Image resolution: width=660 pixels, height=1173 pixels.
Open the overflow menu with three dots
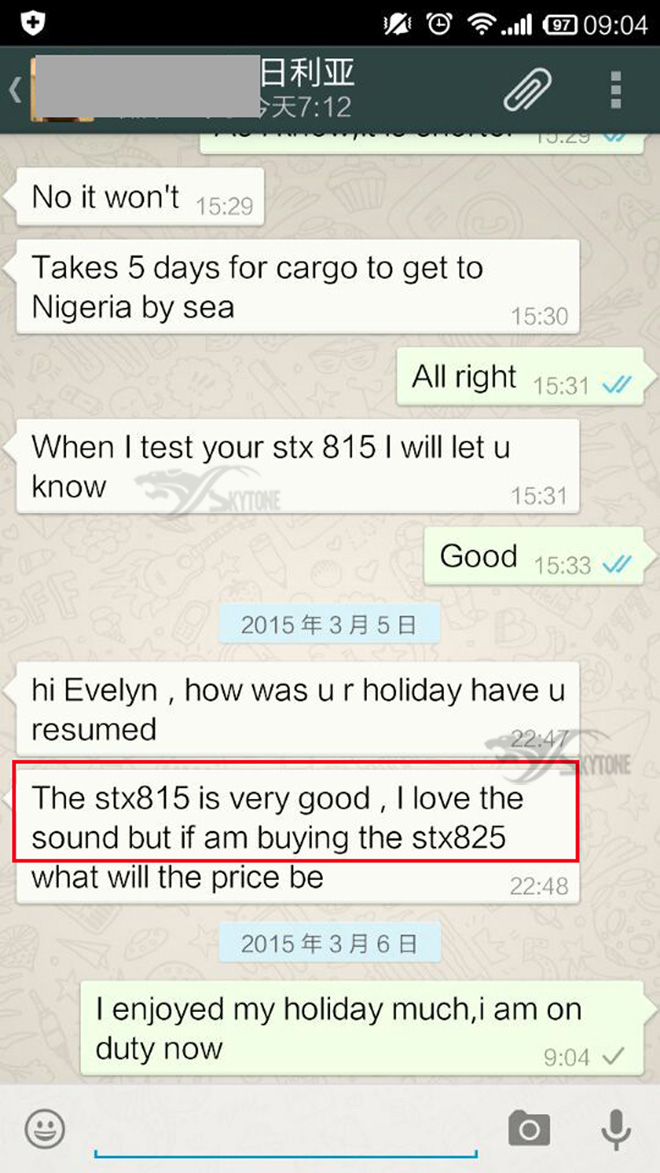[x=616, y=88]
